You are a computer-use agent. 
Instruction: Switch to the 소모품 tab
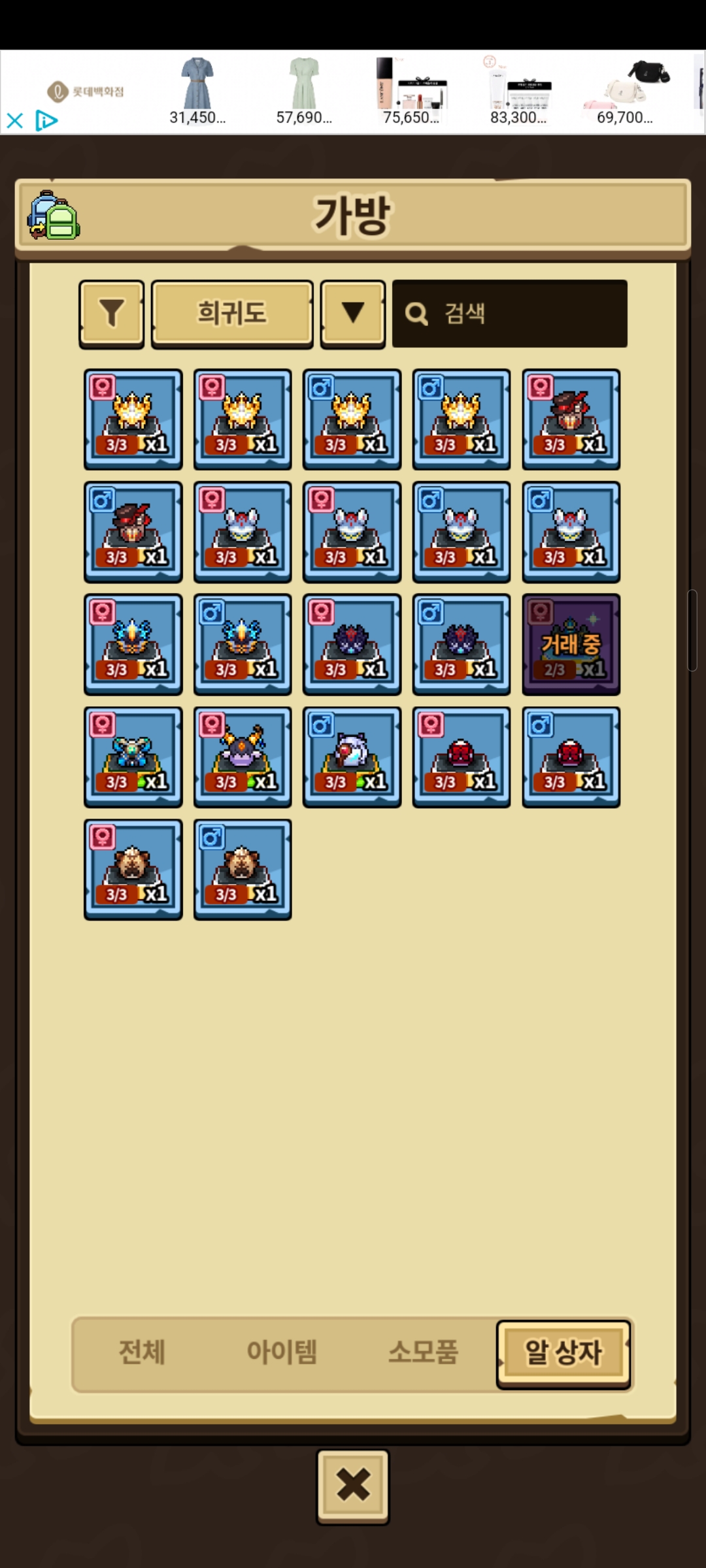click(x=423, y=1352)
